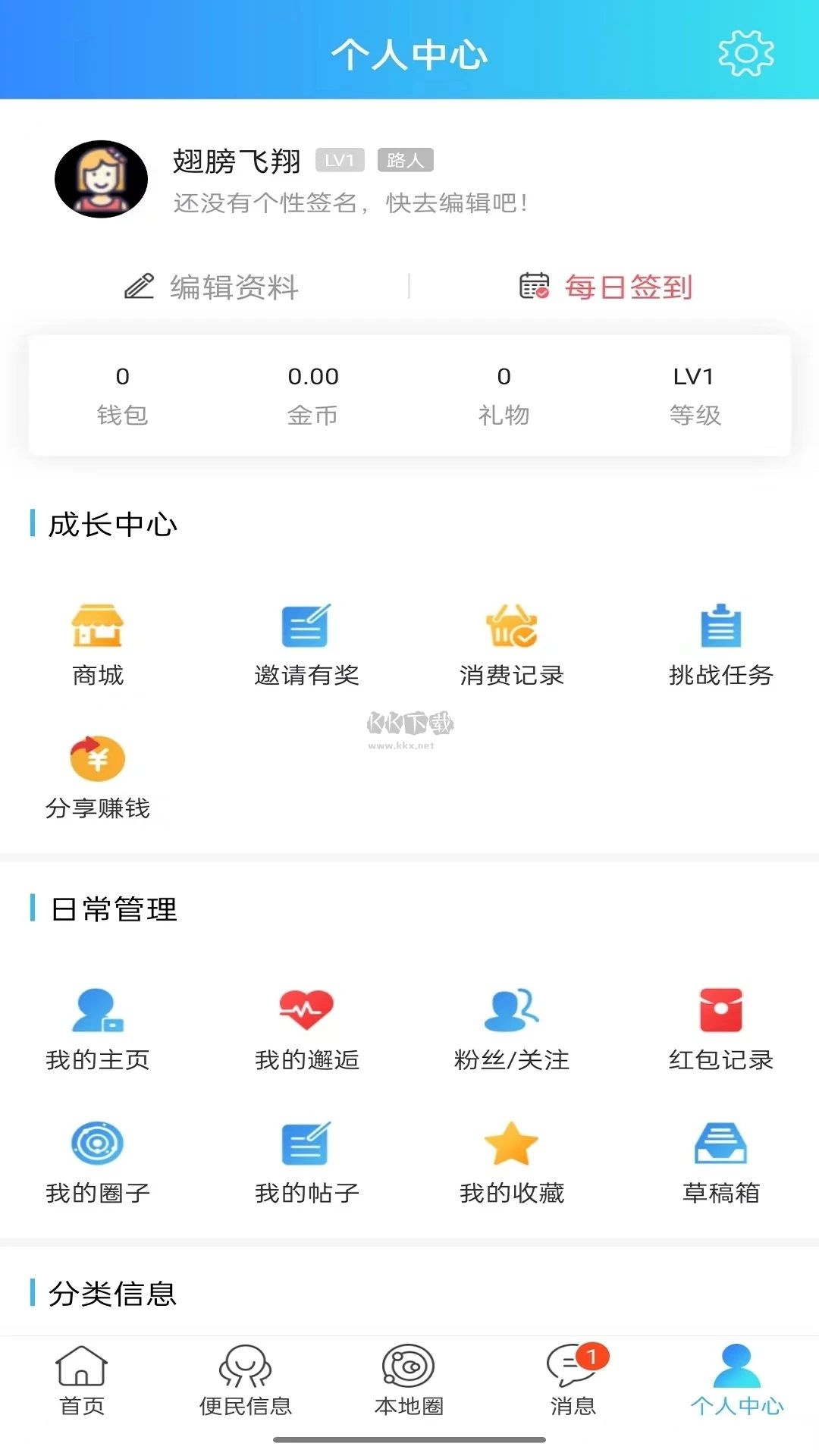Open the 商城 shopping mall icon
The image size is (819, 1456).
tap(96, 643)
